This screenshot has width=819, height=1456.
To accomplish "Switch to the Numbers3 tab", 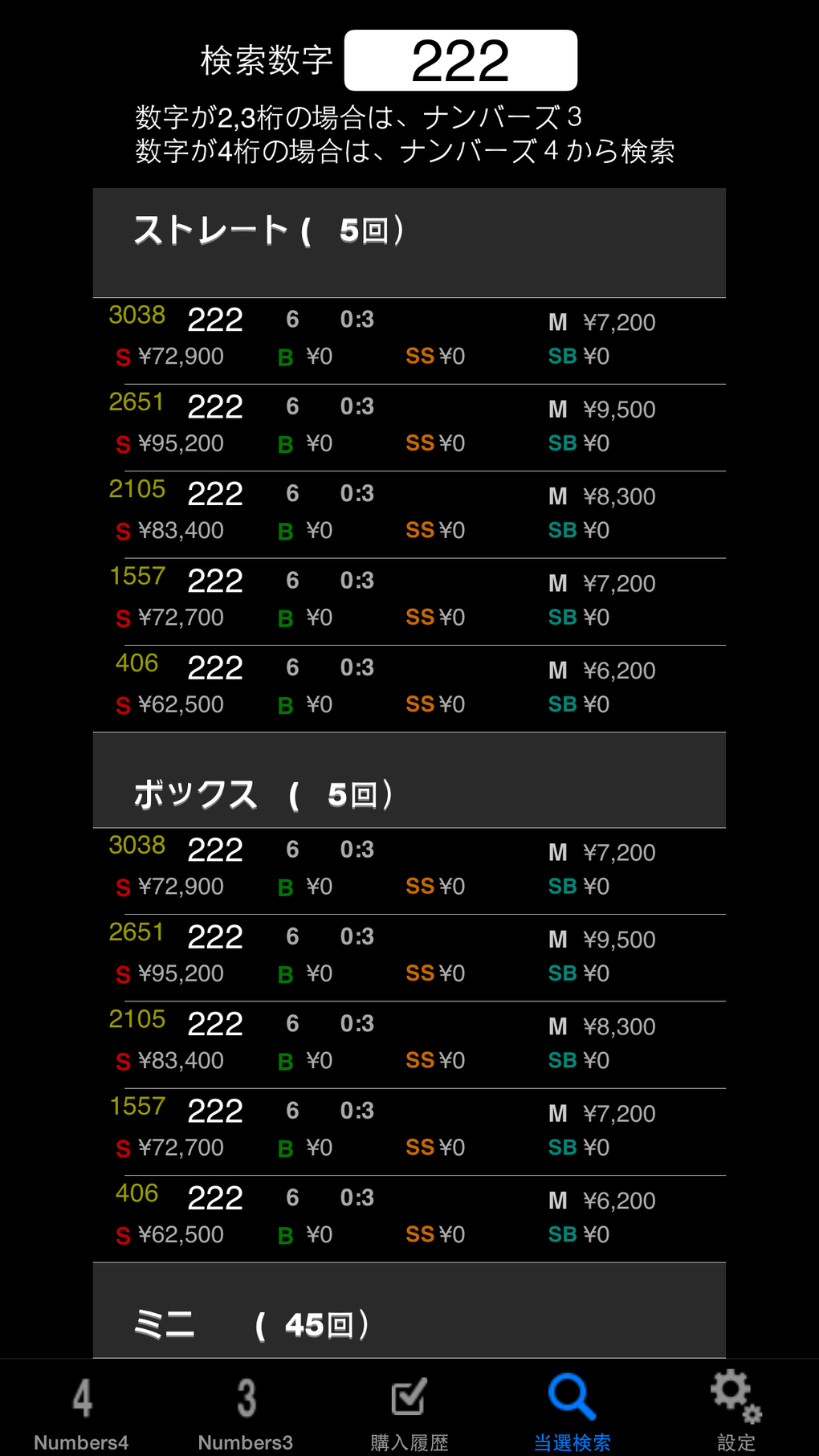I will (x=246, y=1411).
